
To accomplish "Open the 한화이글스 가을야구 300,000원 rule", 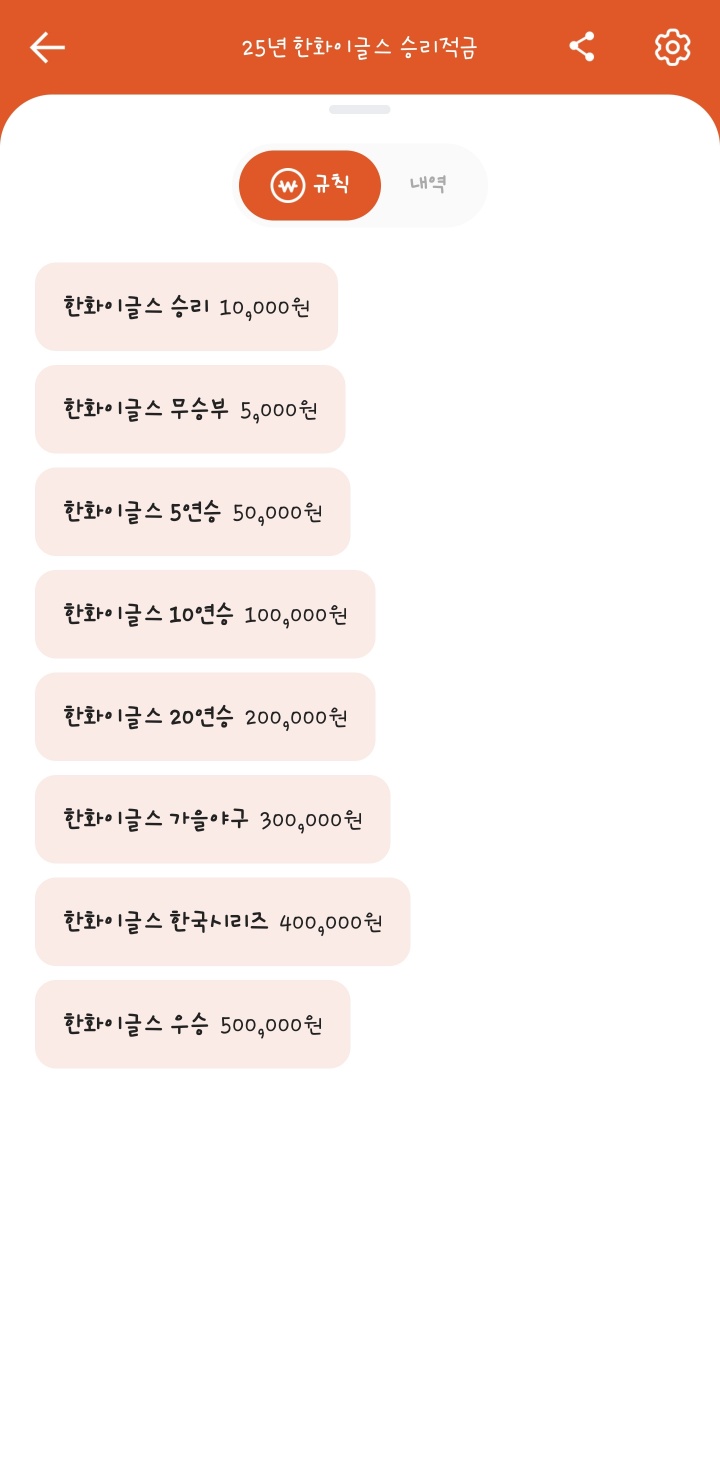I will (212, 819).
